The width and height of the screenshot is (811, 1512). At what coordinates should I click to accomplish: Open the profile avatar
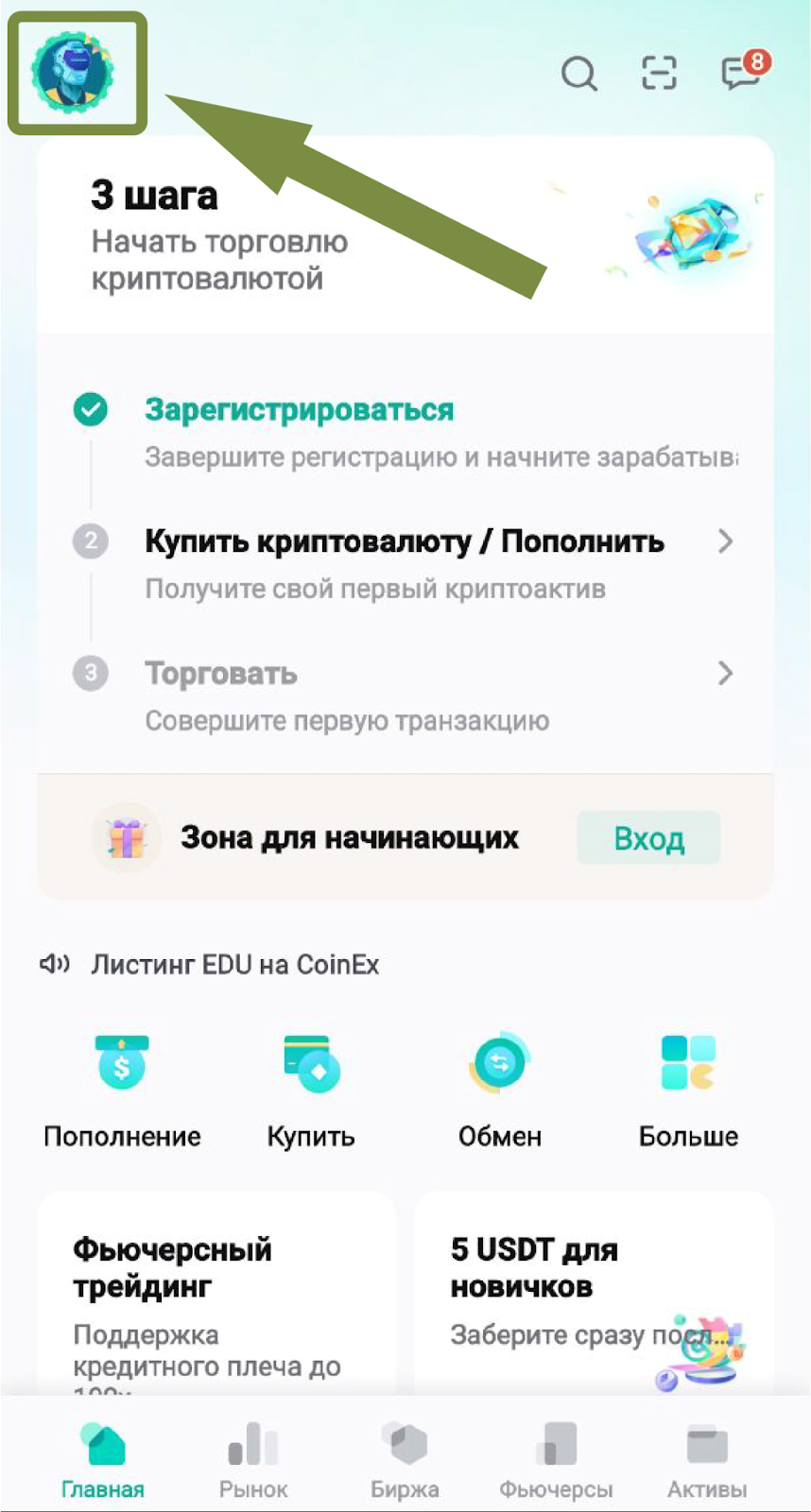coord(72,72)
